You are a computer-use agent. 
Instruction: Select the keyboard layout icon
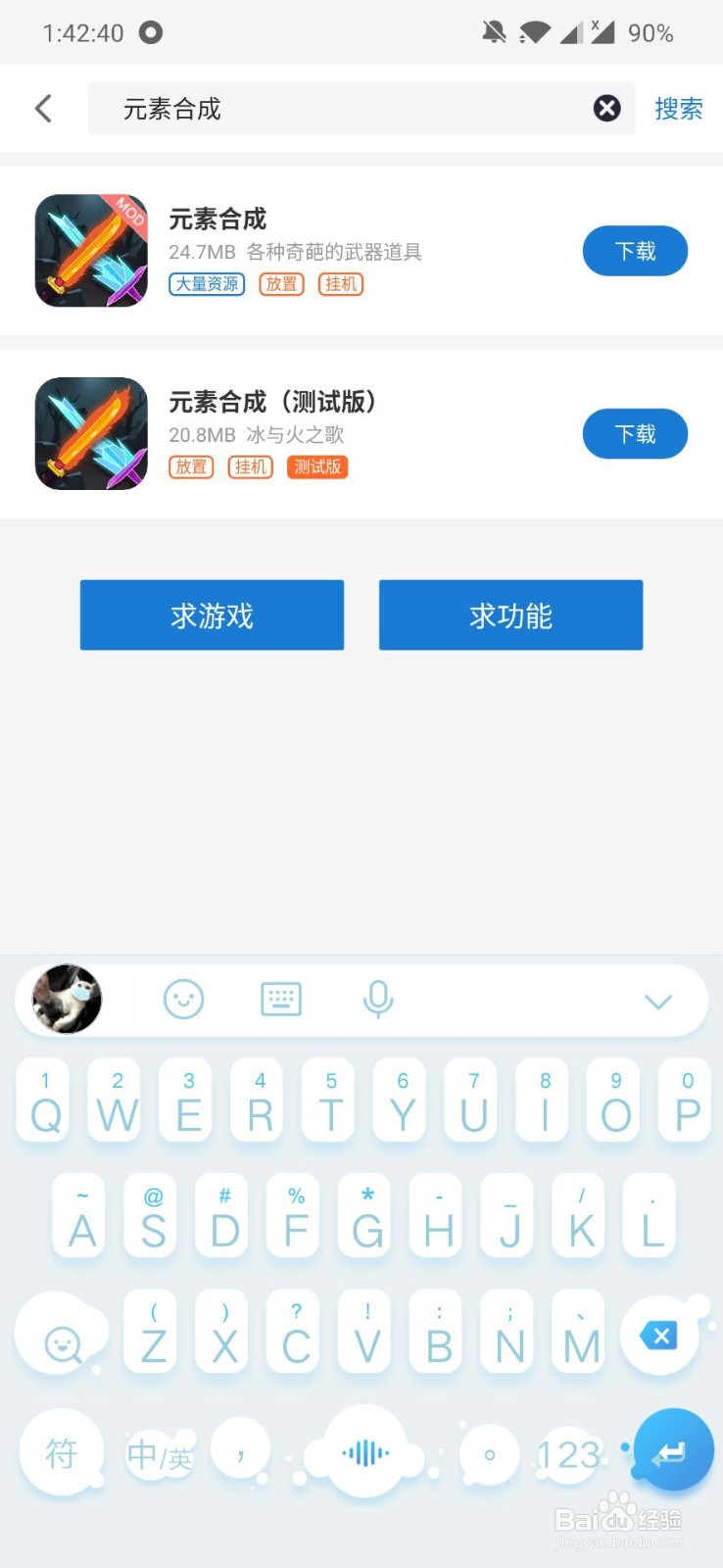(x=281, y=999)
